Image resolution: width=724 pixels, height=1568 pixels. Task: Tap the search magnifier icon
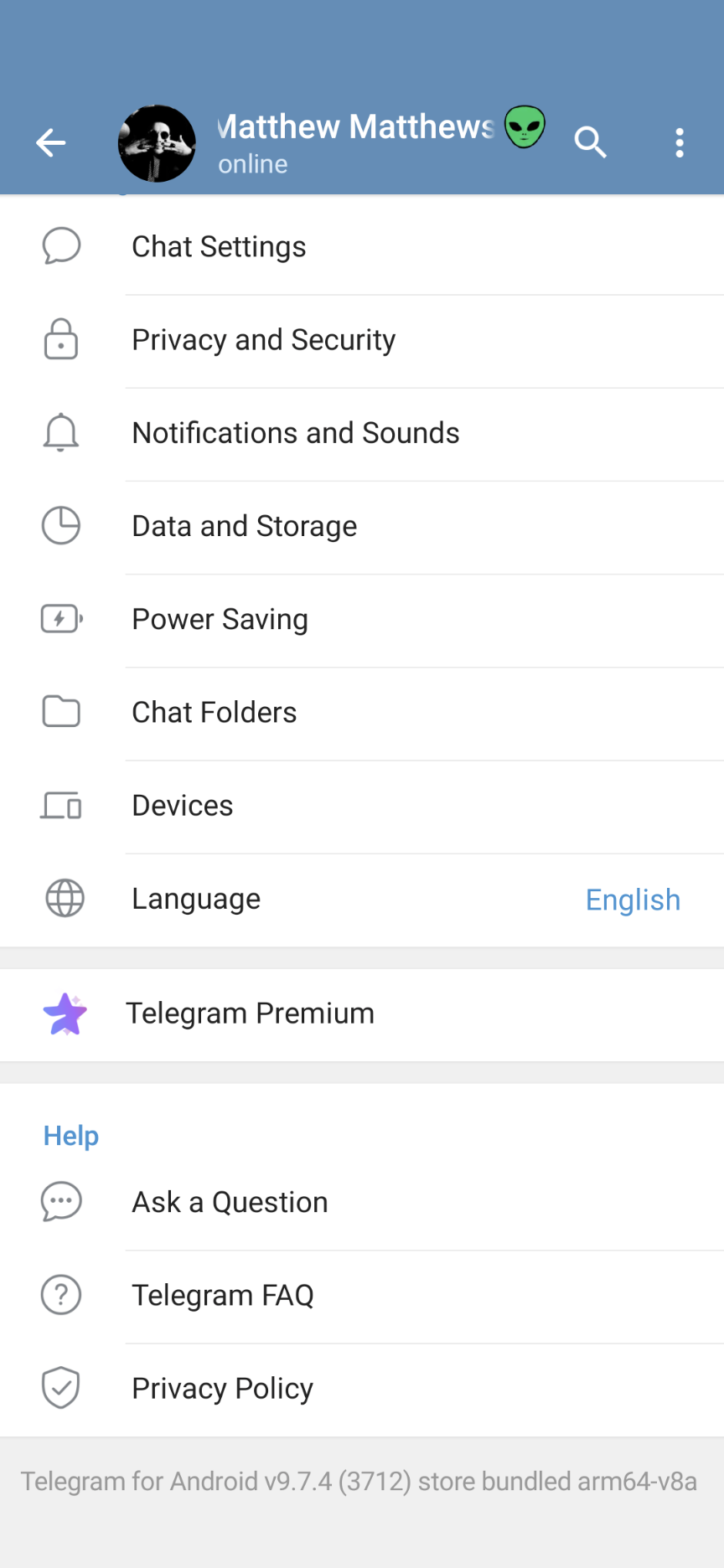tap(590, 143)
